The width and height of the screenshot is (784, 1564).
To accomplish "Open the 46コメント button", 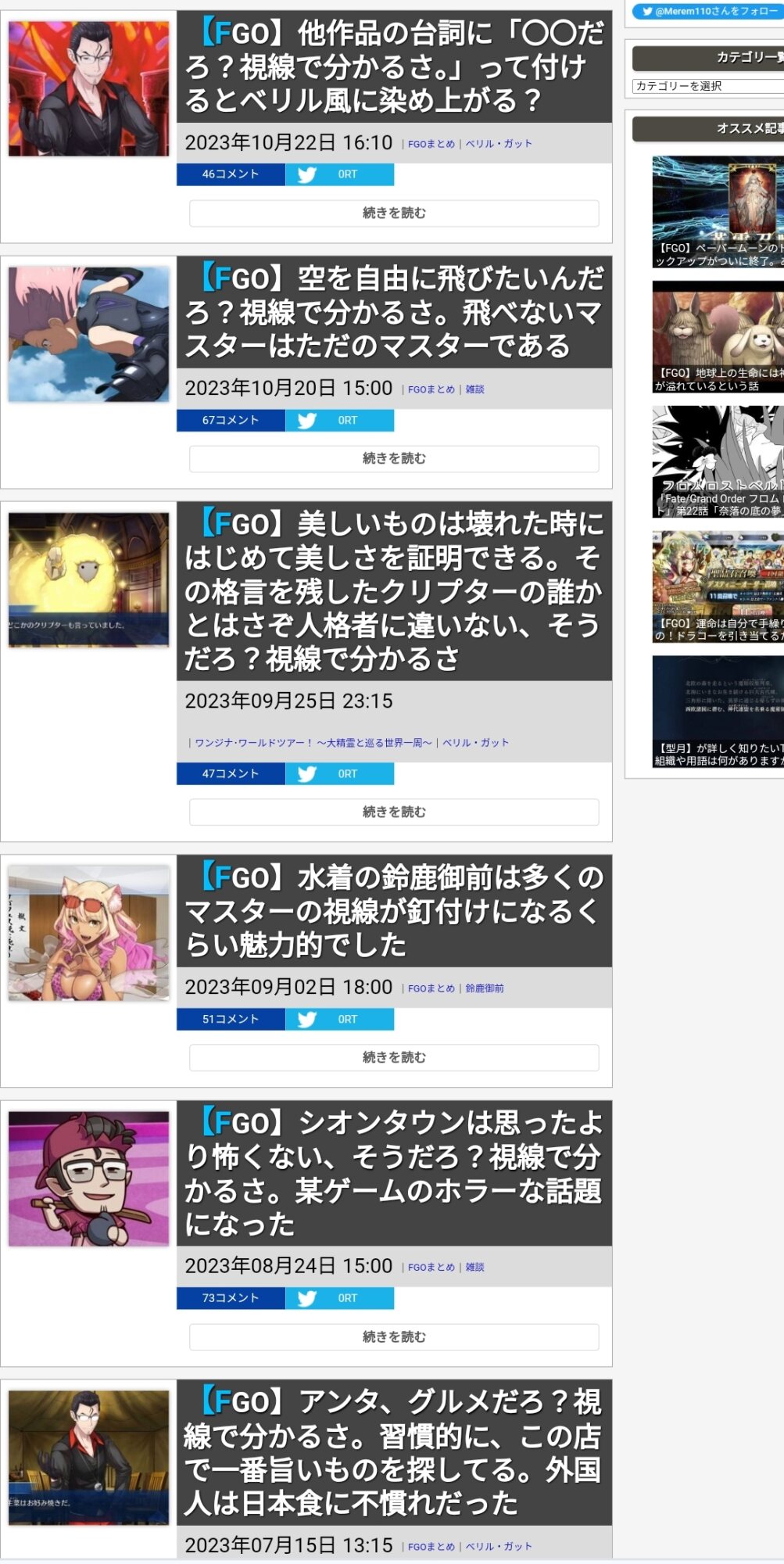I will [x=231, y=174].
